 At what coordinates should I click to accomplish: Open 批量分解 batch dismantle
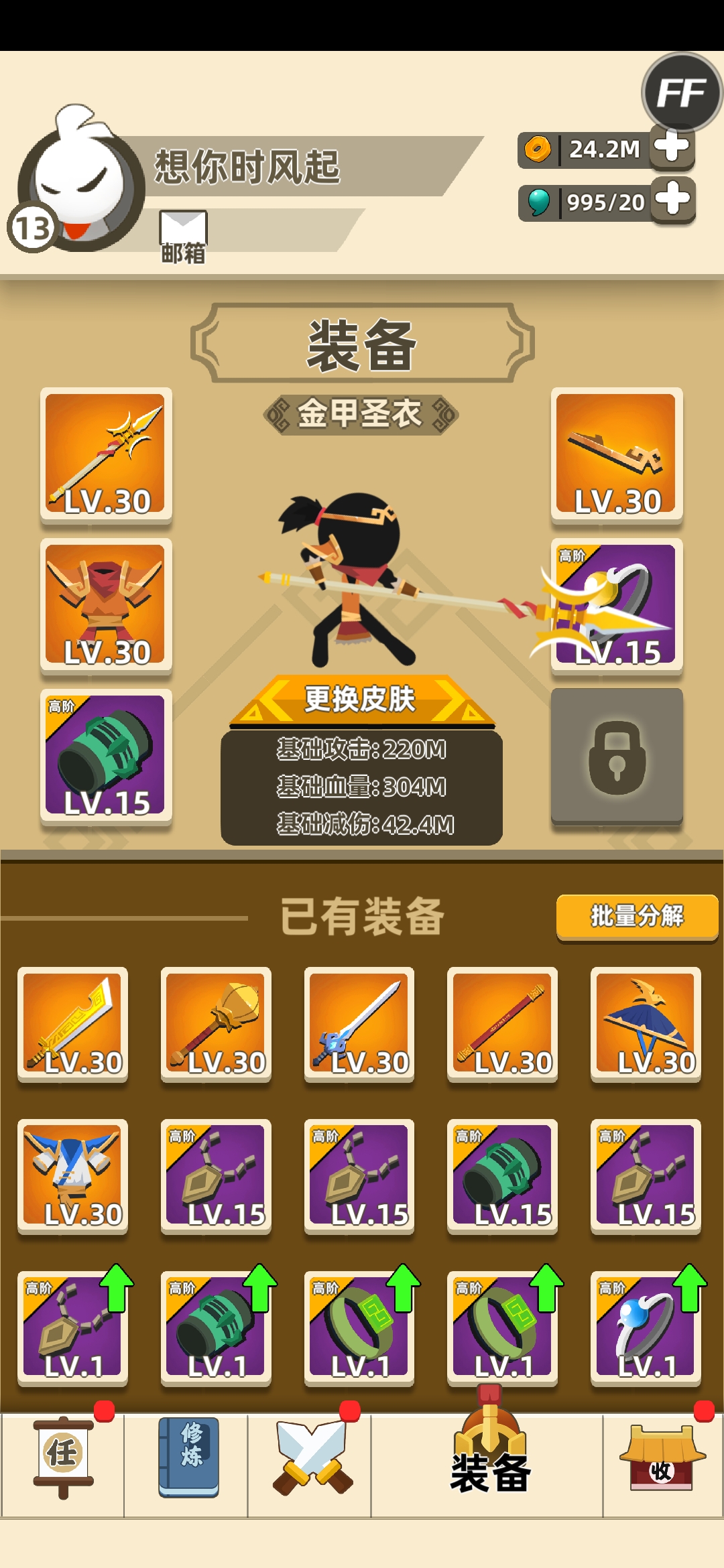click(637, 915)
